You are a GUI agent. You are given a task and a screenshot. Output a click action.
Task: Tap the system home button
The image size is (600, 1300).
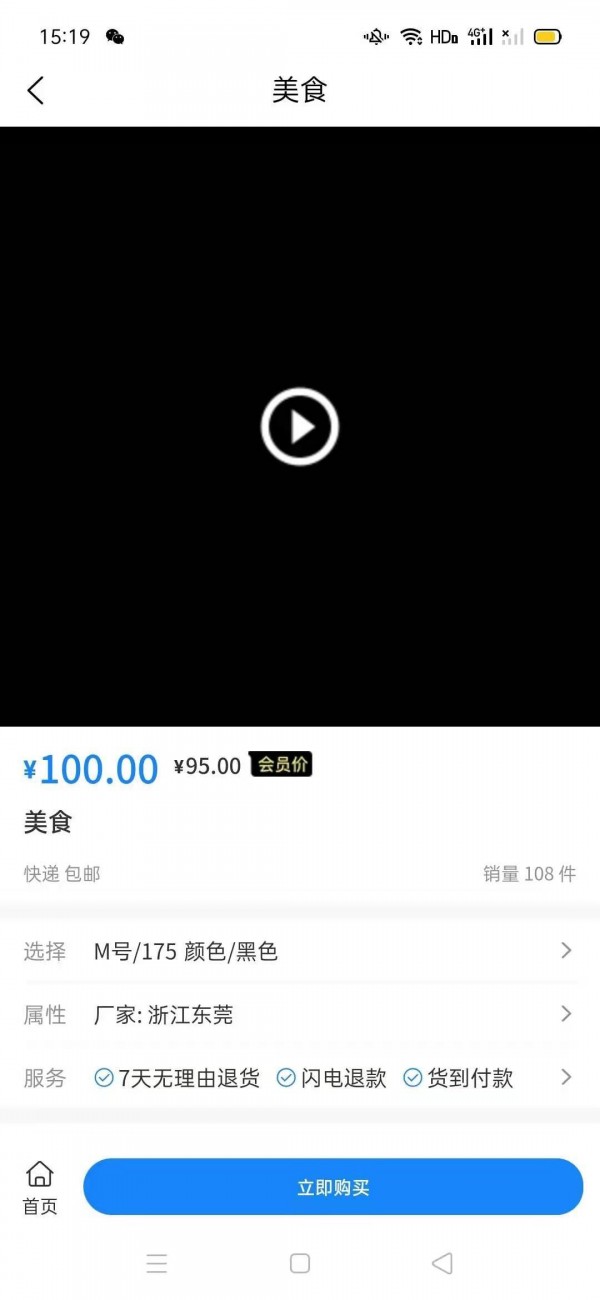pyautogui.click(x=300, y=1263)
